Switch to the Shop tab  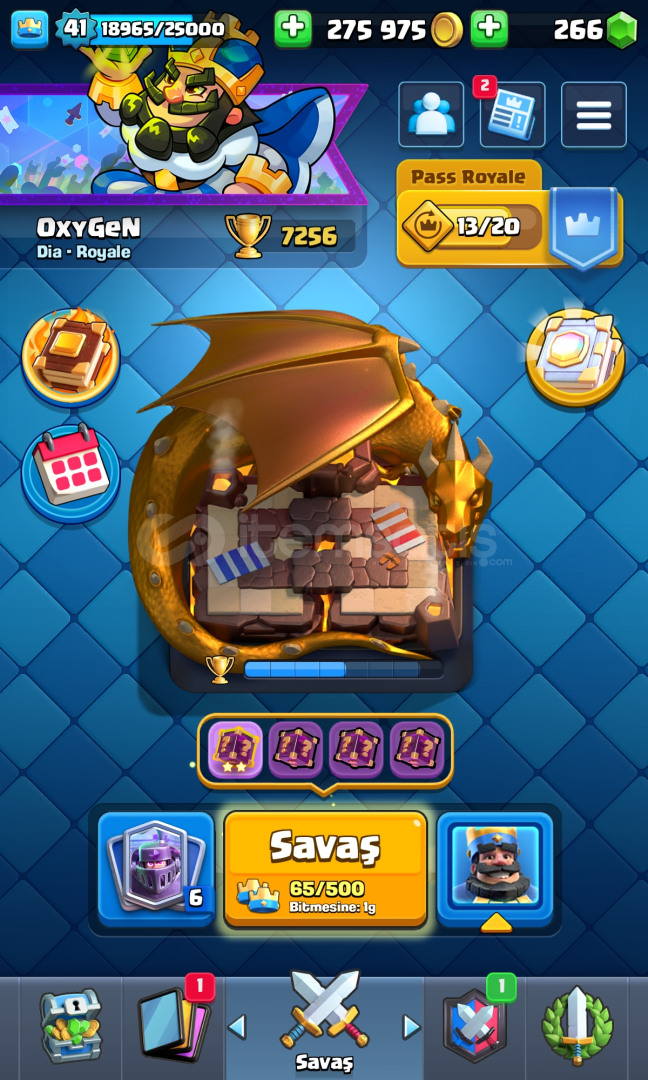pos(71,1026)
